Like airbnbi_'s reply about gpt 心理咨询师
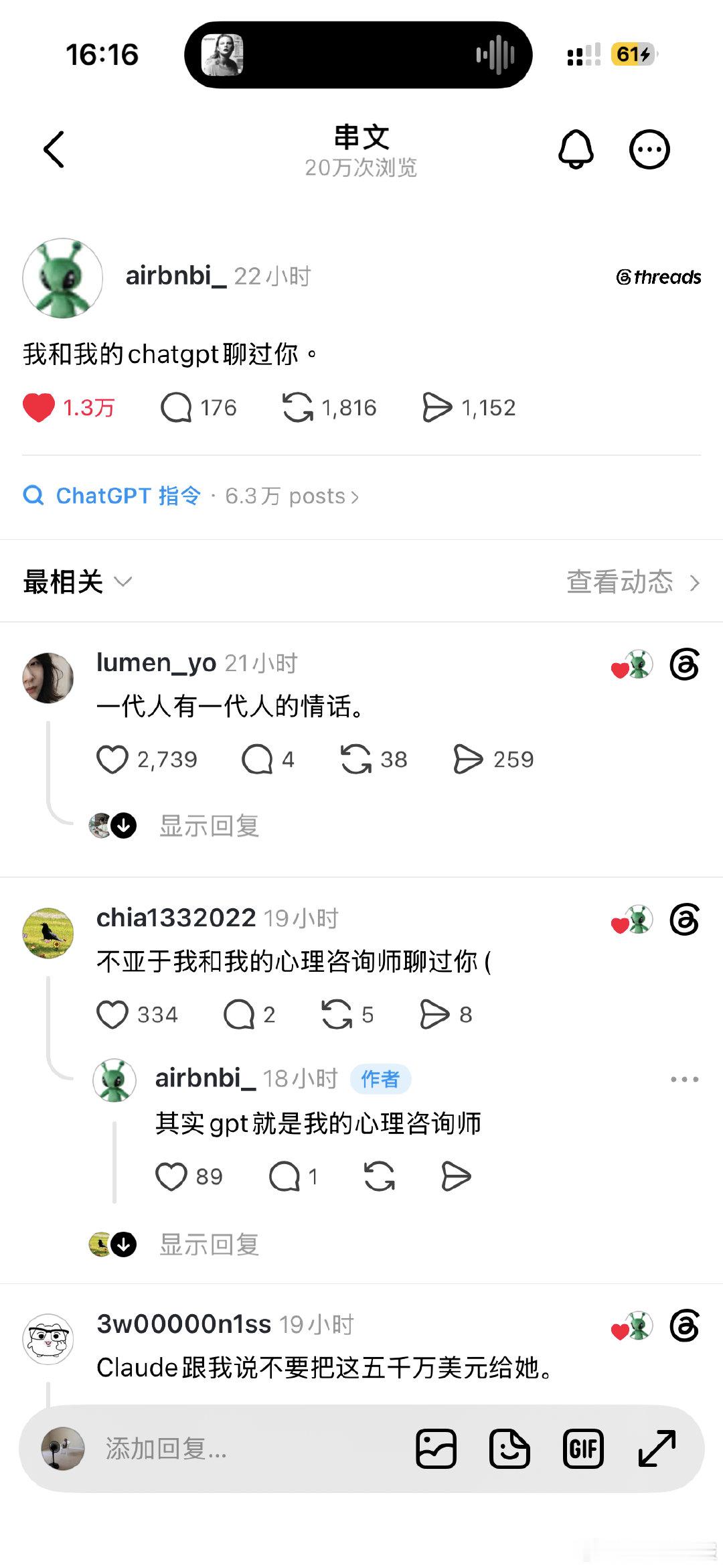This screenshot has height=1568, width=723. (171, 1177)
